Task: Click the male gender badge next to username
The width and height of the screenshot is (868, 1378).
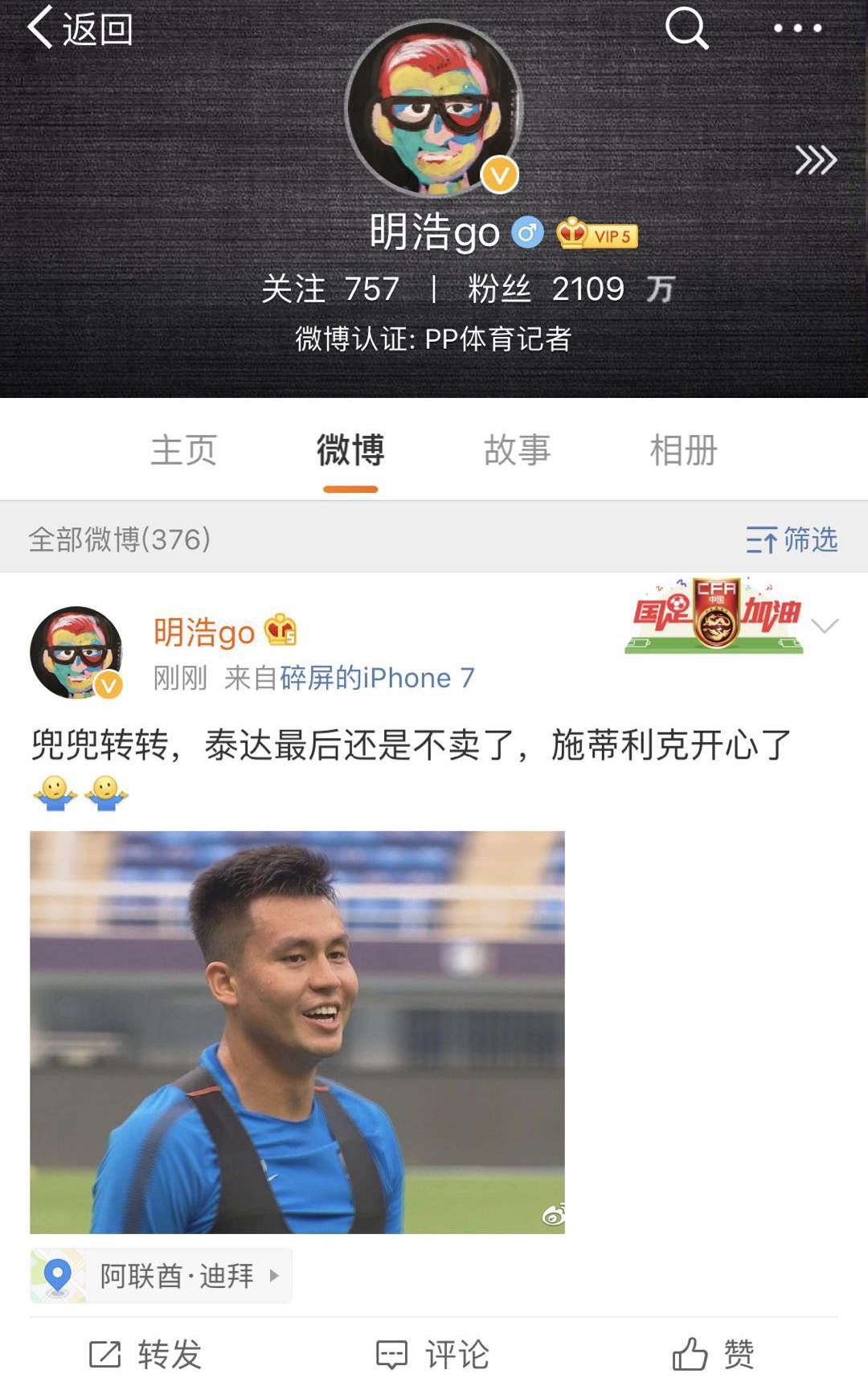Action: (x=526, y=233)
